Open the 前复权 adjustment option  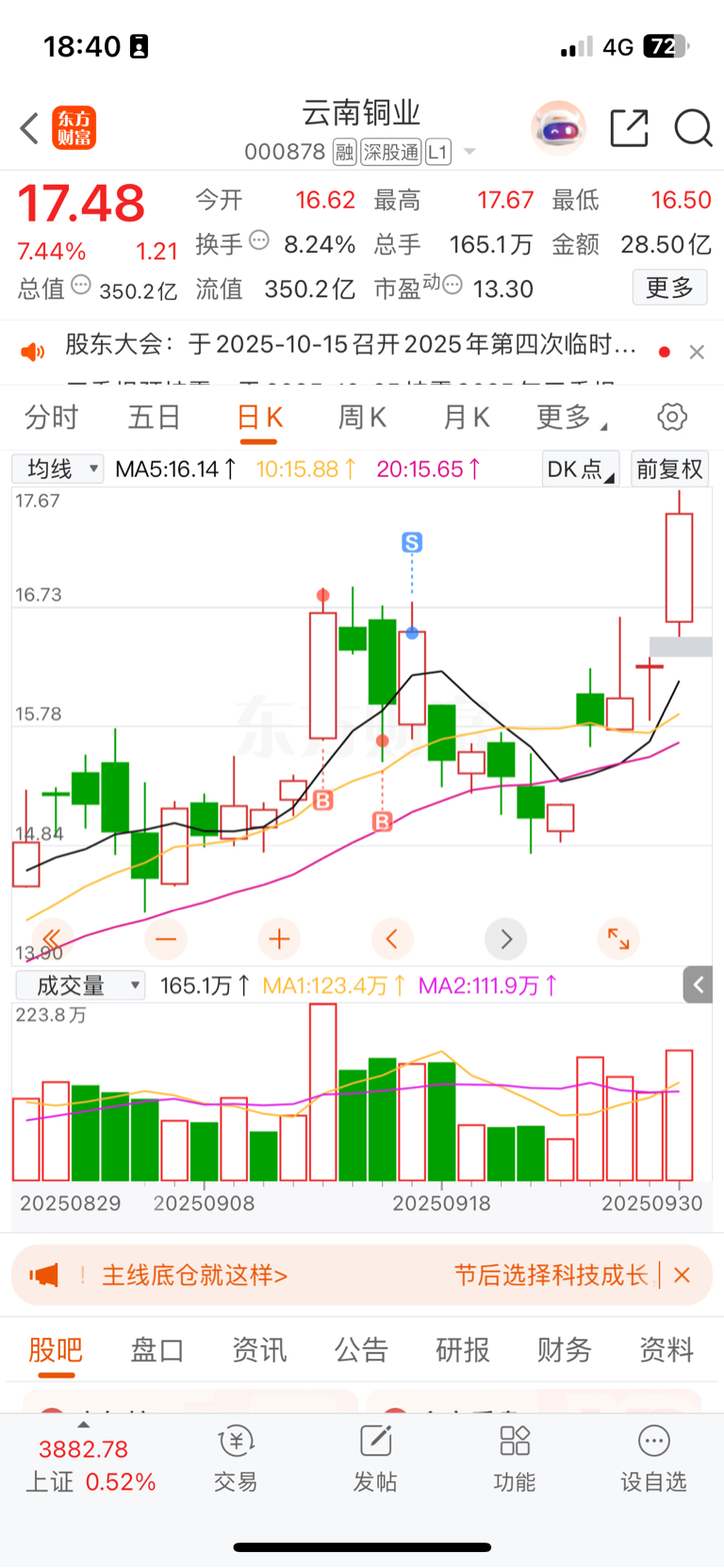coord(669,469)
